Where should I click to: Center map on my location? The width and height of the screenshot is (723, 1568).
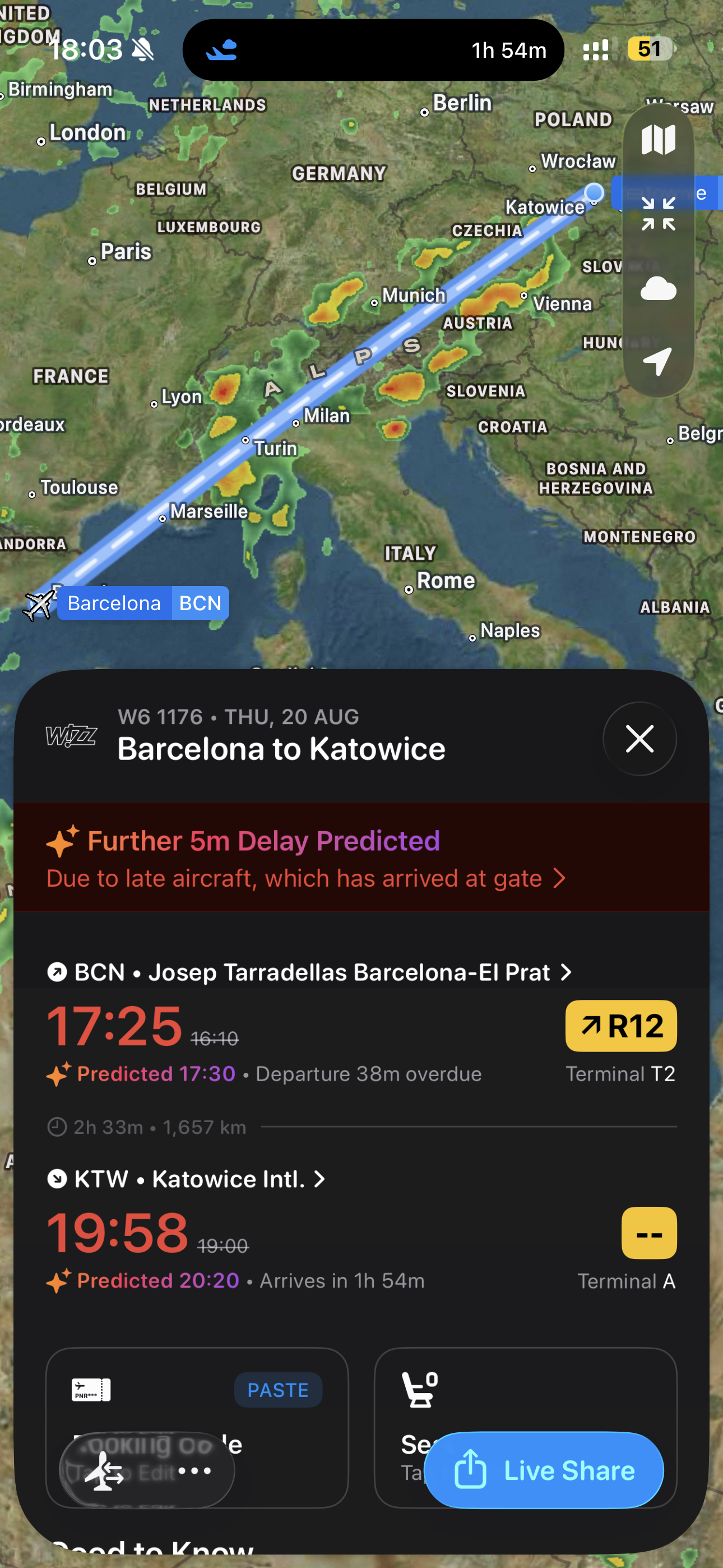point(658,362)
